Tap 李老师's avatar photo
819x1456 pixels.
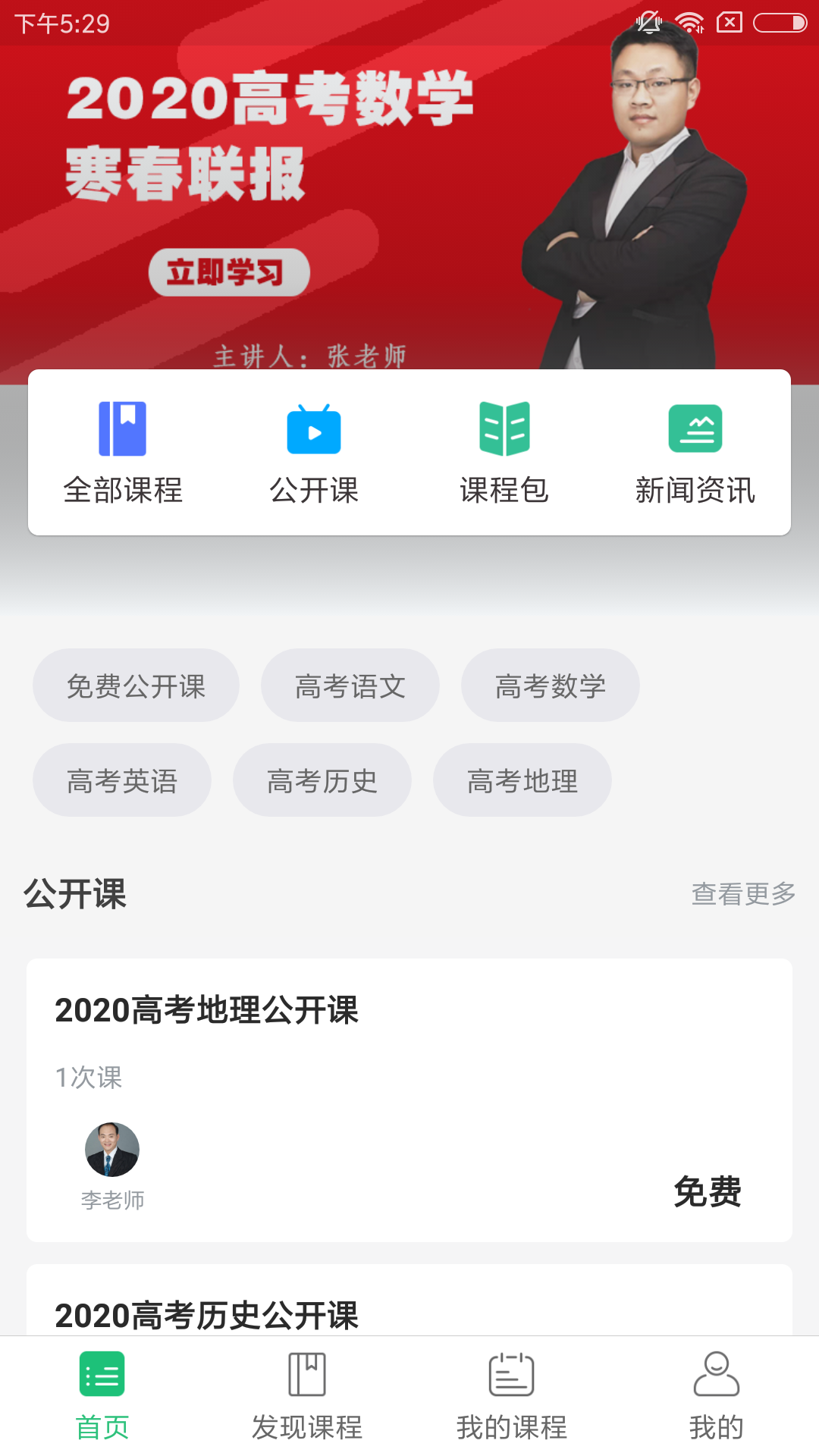point(111,1149)
